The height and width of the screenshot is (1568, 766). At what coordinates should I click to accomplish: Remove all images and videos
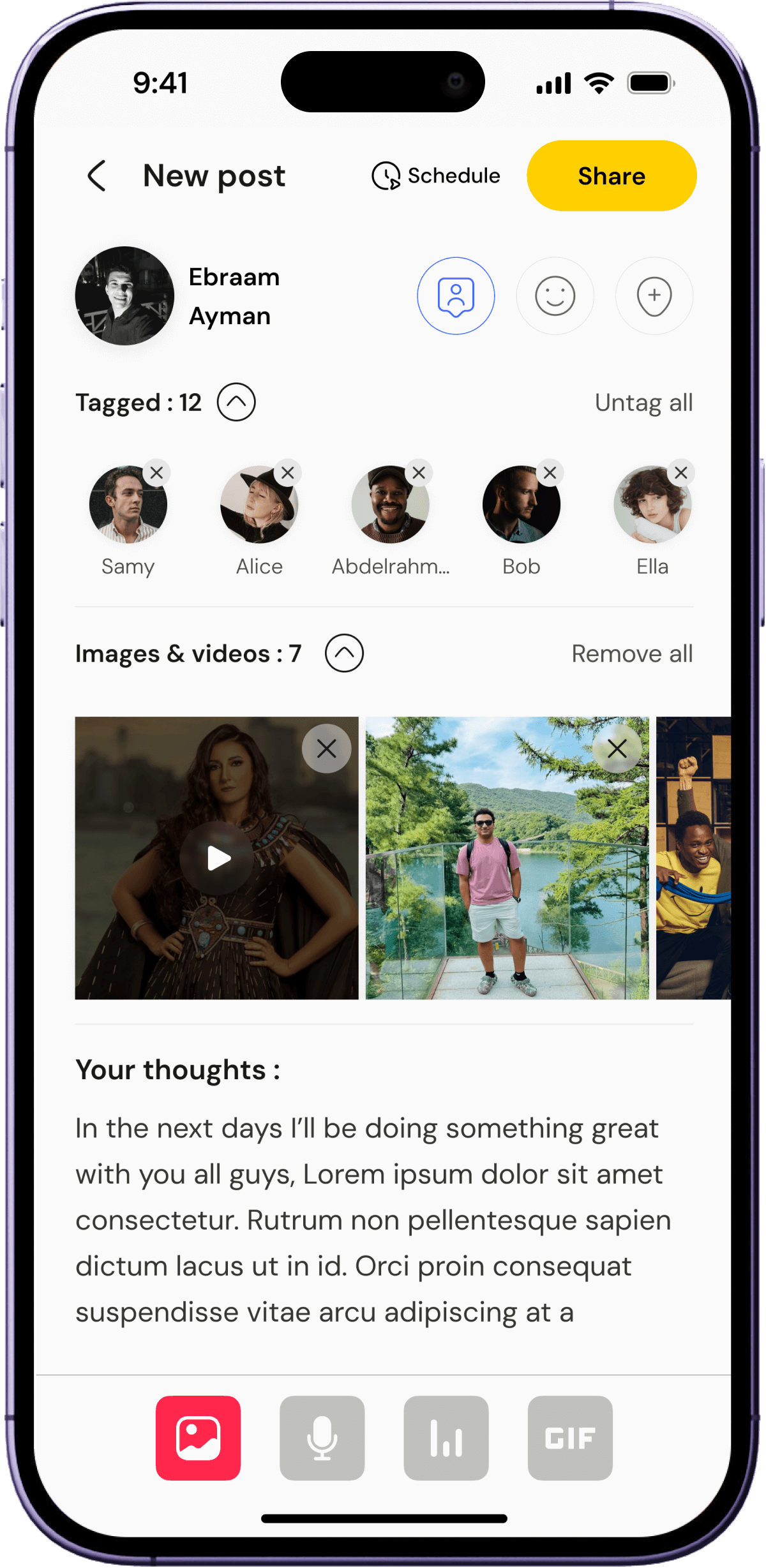631,653
